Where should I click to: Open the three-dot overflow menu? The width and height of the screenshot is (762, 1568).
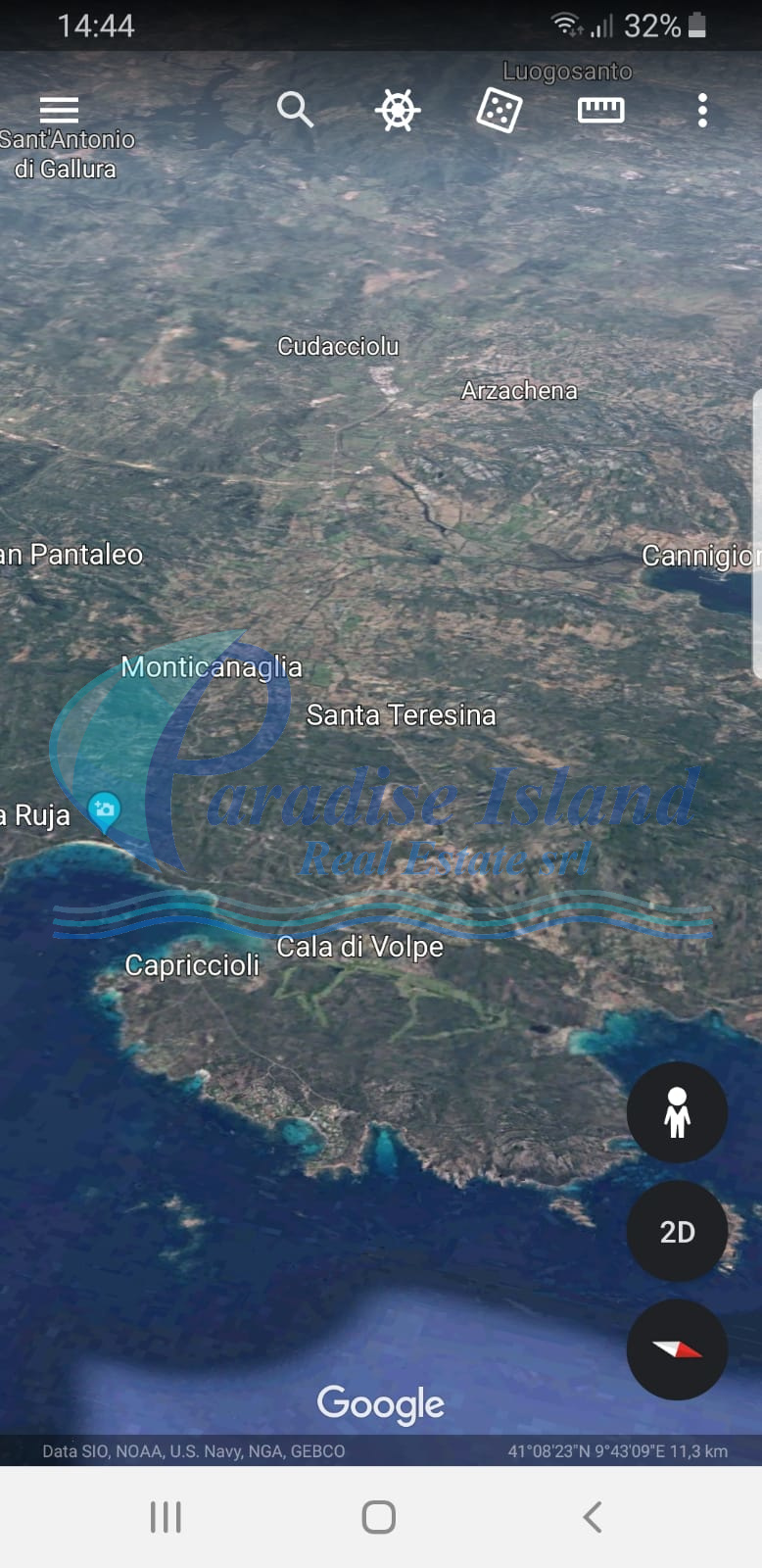702,110
